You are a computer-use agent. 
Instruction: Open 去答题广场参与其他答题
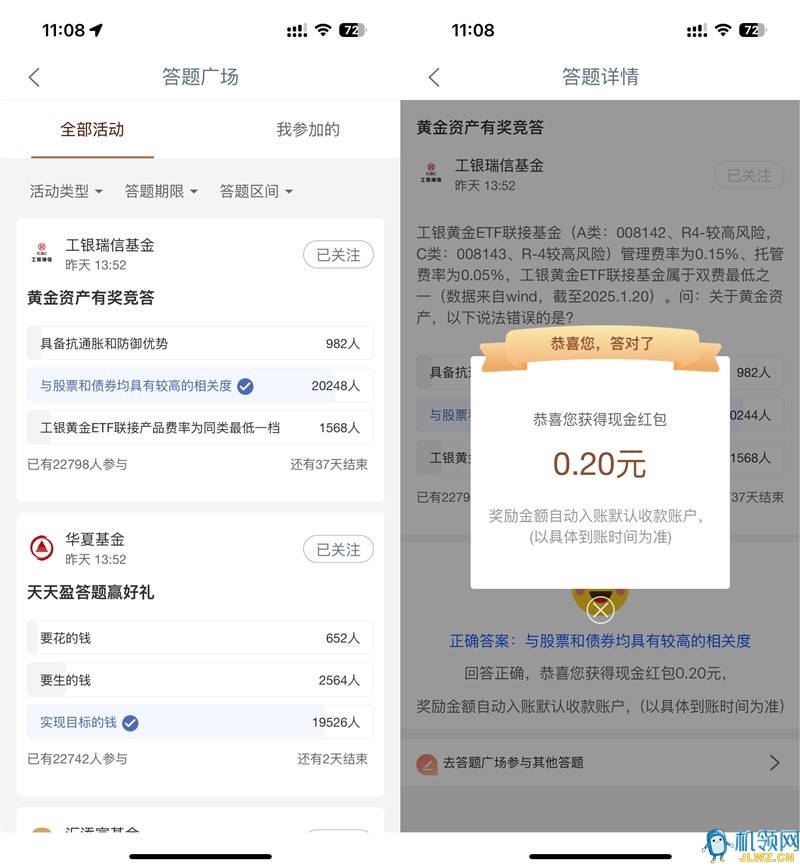(x=598, y=763)
